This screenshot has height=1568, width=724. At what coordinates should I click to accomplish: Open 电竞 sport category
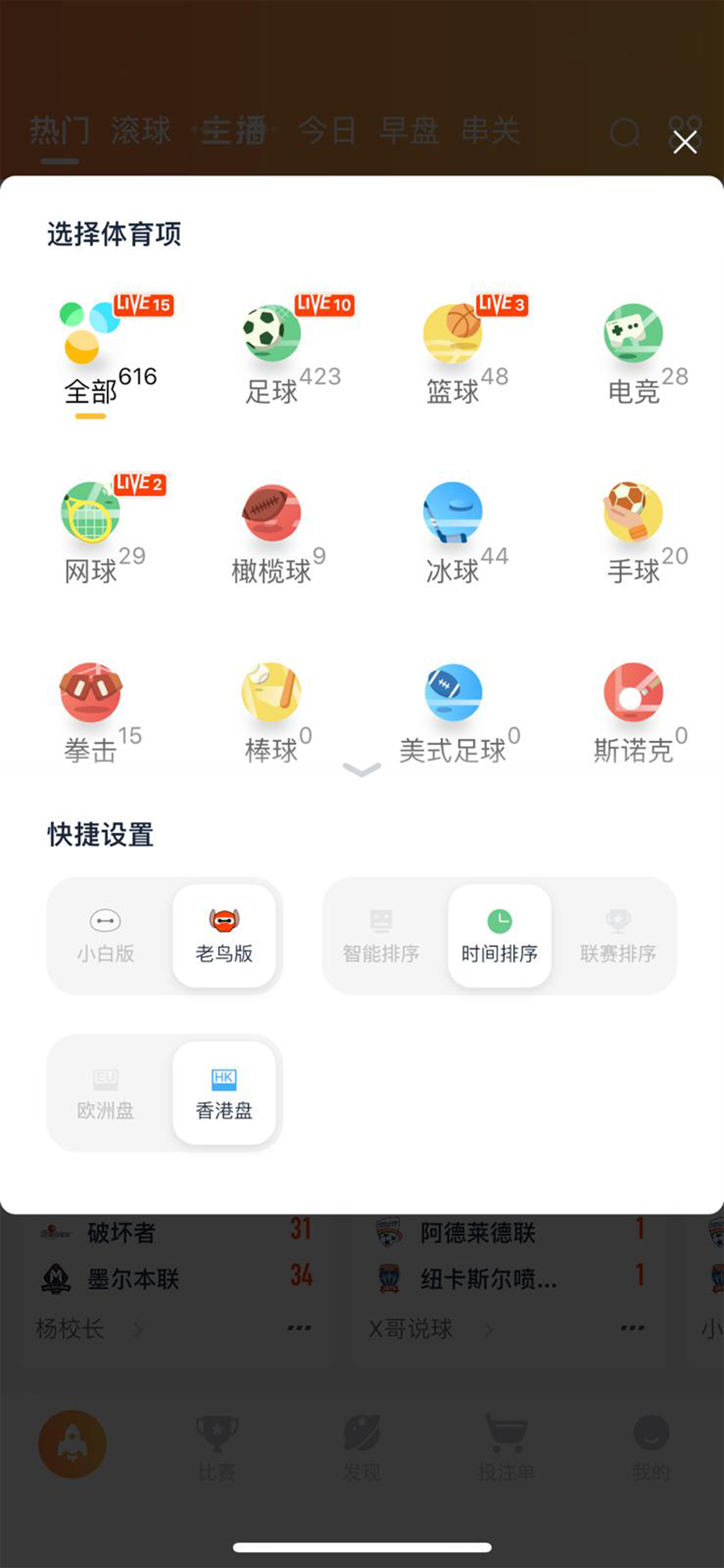pyautogui.click(x=634, y=354)
